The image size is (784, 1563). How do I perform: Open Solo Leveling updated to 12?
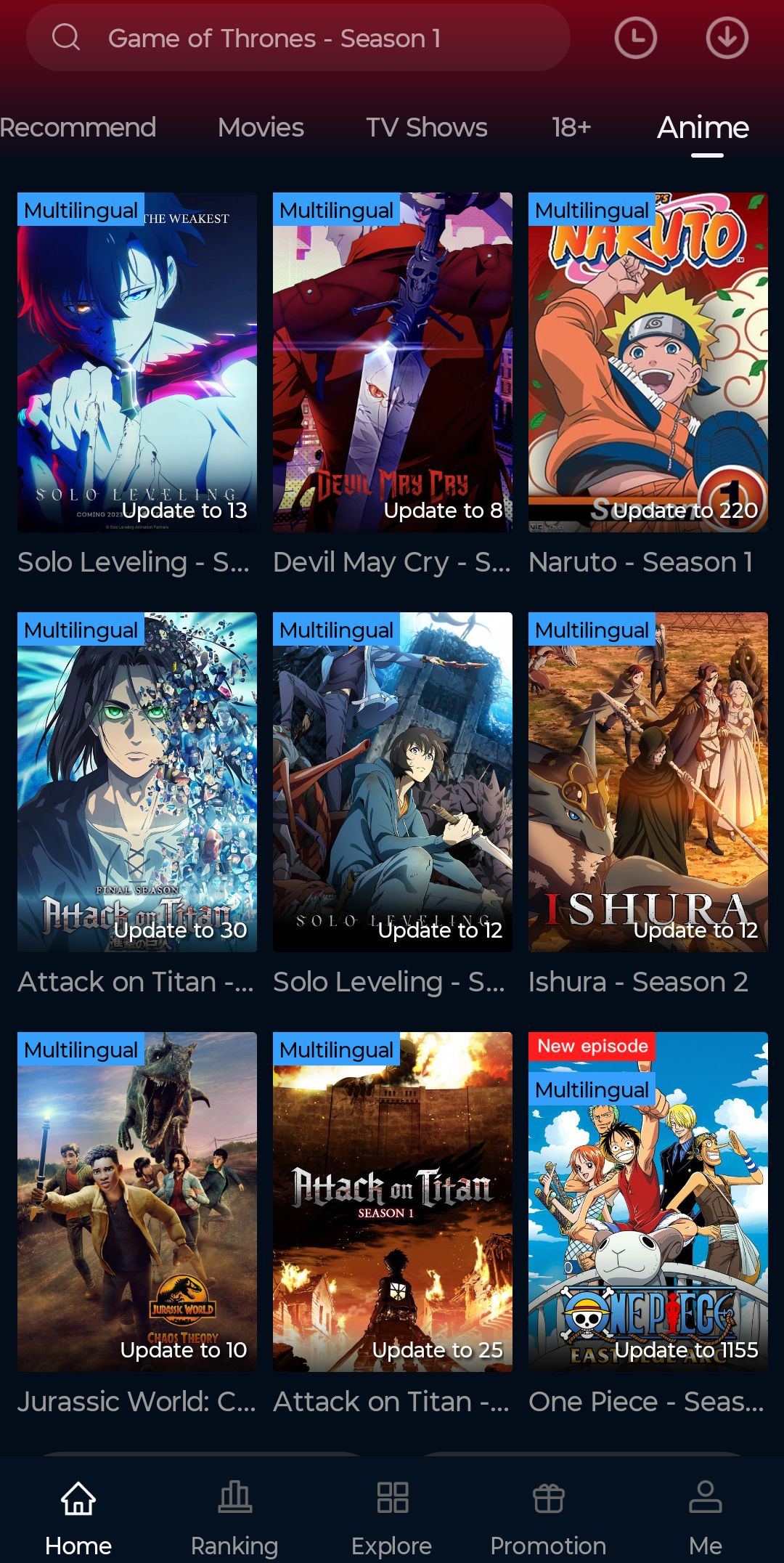tap(393, 781)
